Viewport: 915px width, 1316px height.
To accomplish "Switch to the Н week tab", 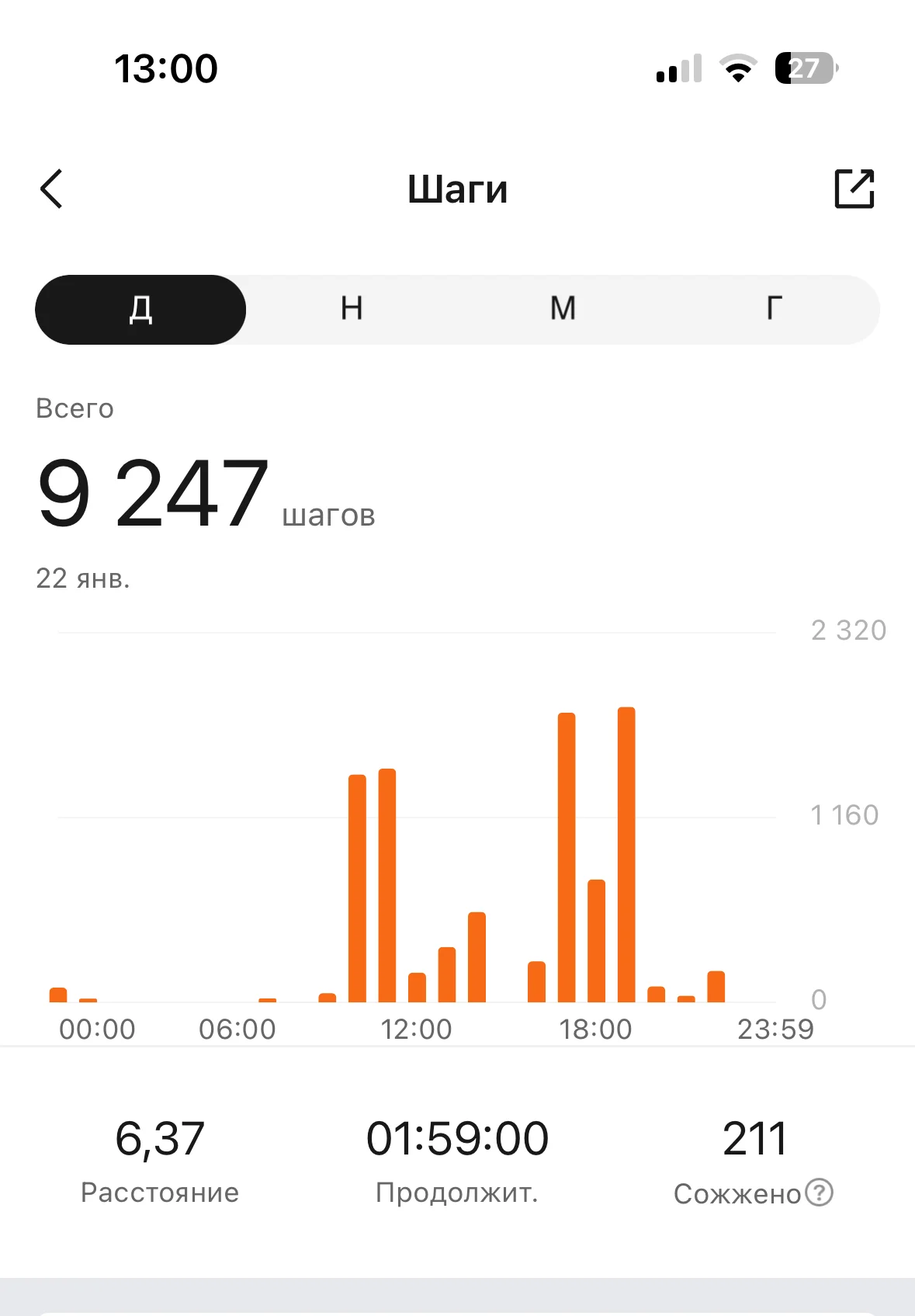I will (x=352, y=309).
